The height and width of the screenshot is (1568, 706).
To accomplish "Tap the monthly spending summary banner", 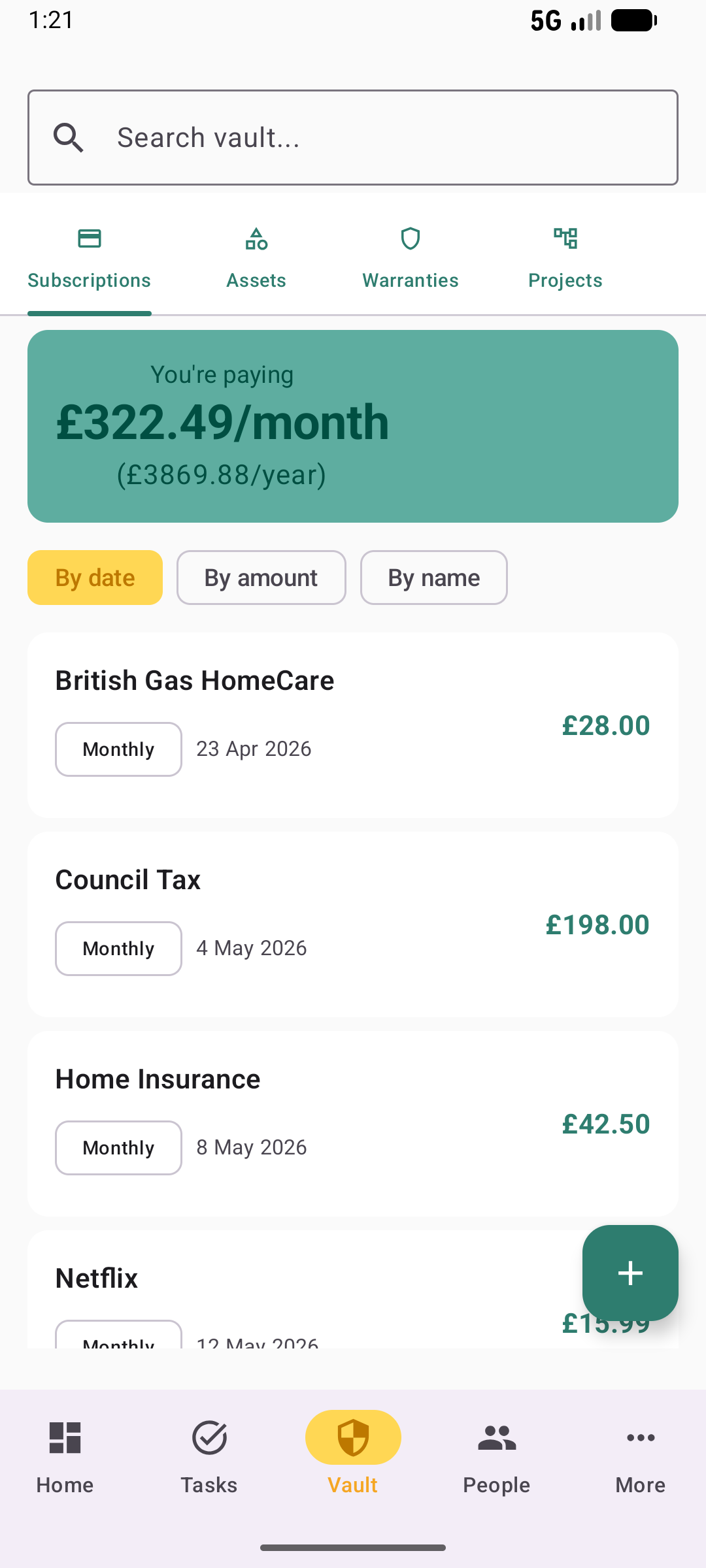I will click(x=353, y=425).
